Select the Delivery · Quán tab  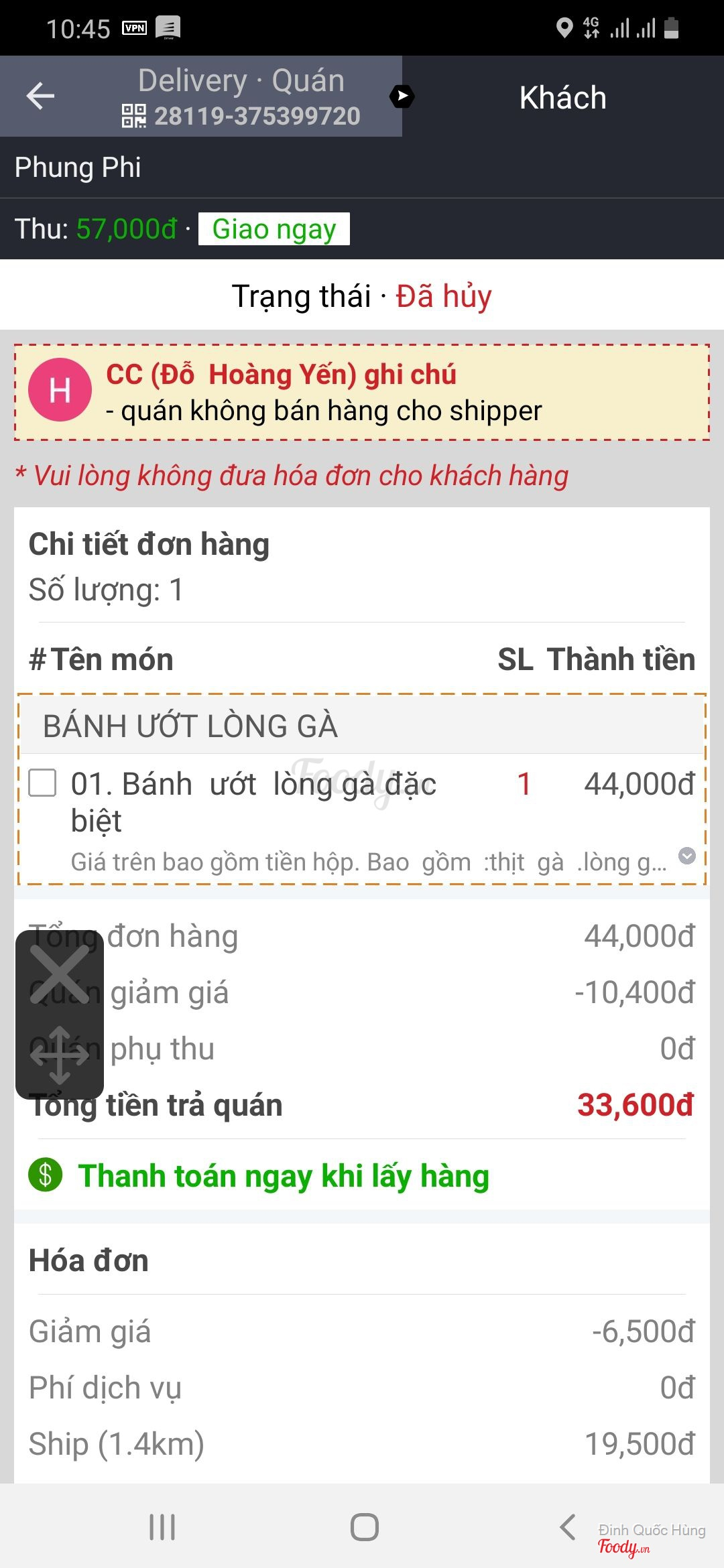(x=241, y=96)
